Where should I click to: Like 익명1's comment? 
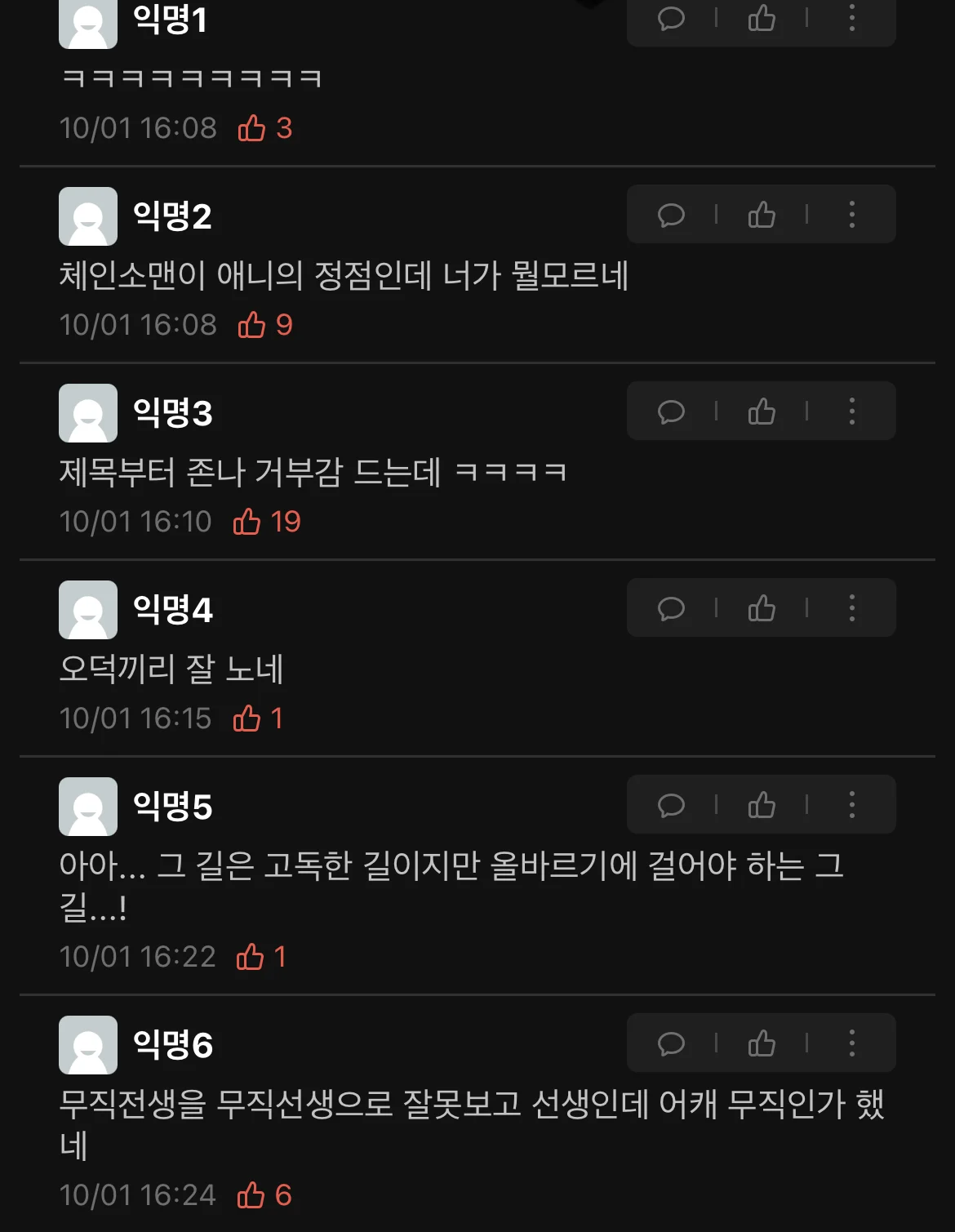pos(762,18)
